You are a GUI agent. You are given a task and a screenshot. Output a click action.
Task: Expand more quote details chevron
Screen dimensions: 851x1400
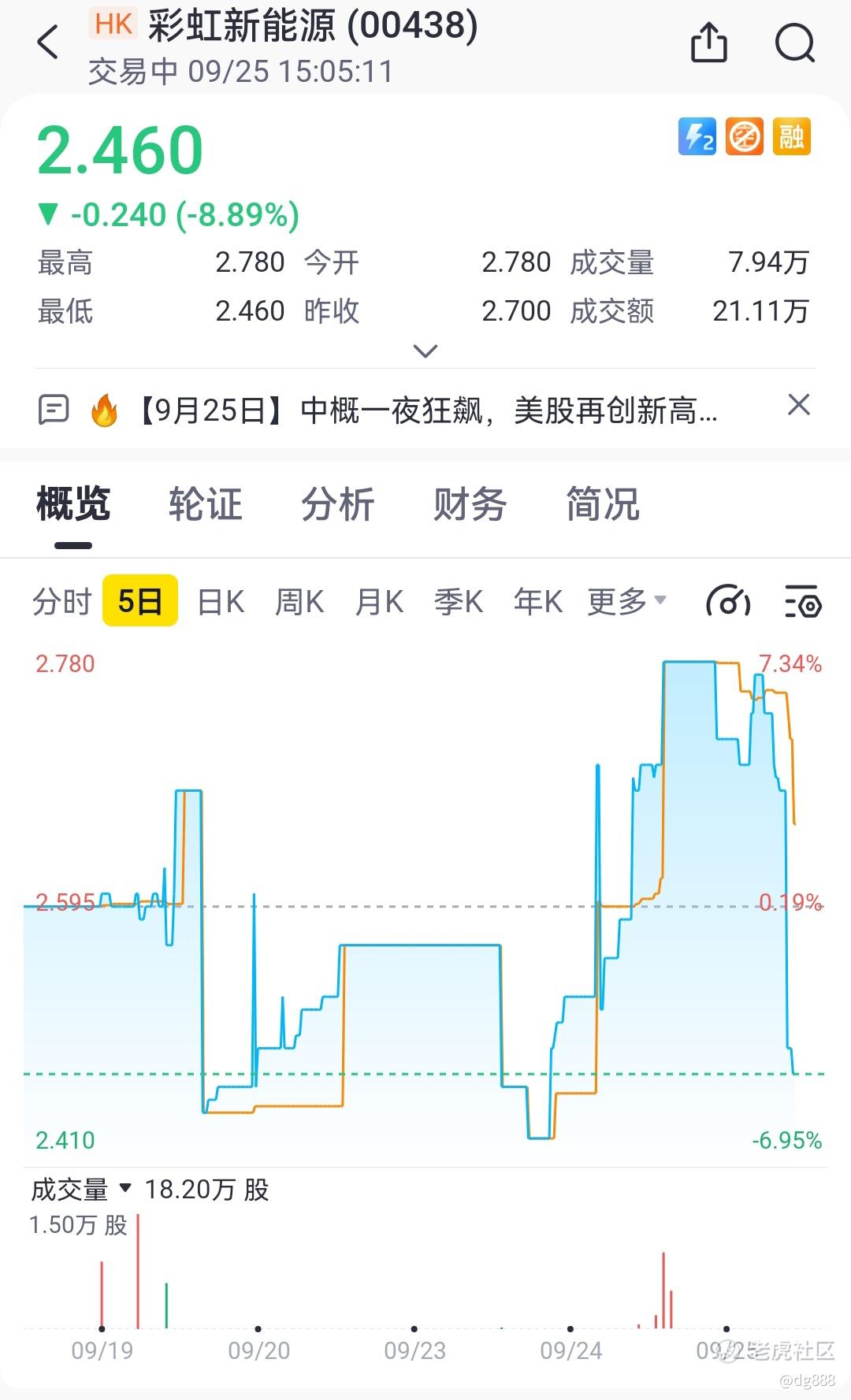[x=425, y=351]
